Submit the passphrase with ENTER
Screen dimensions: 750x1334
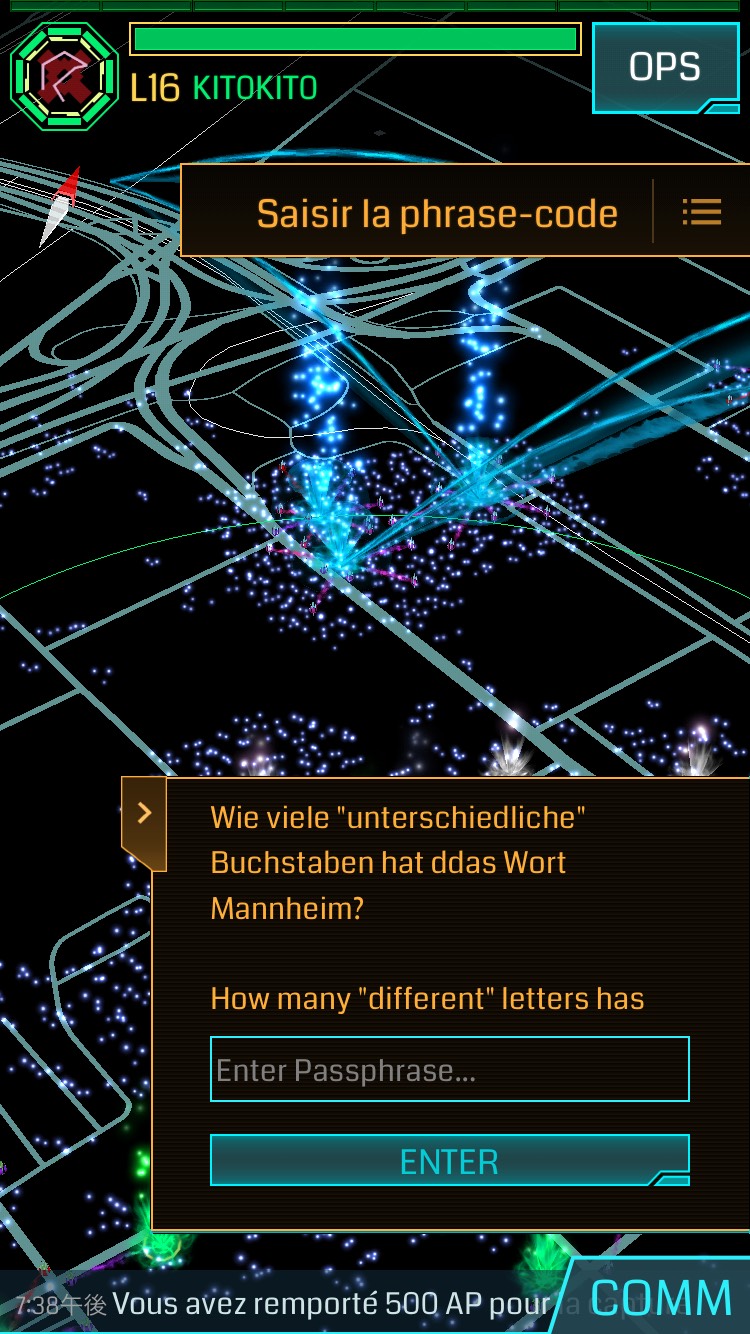click(x=449, y=1161)
